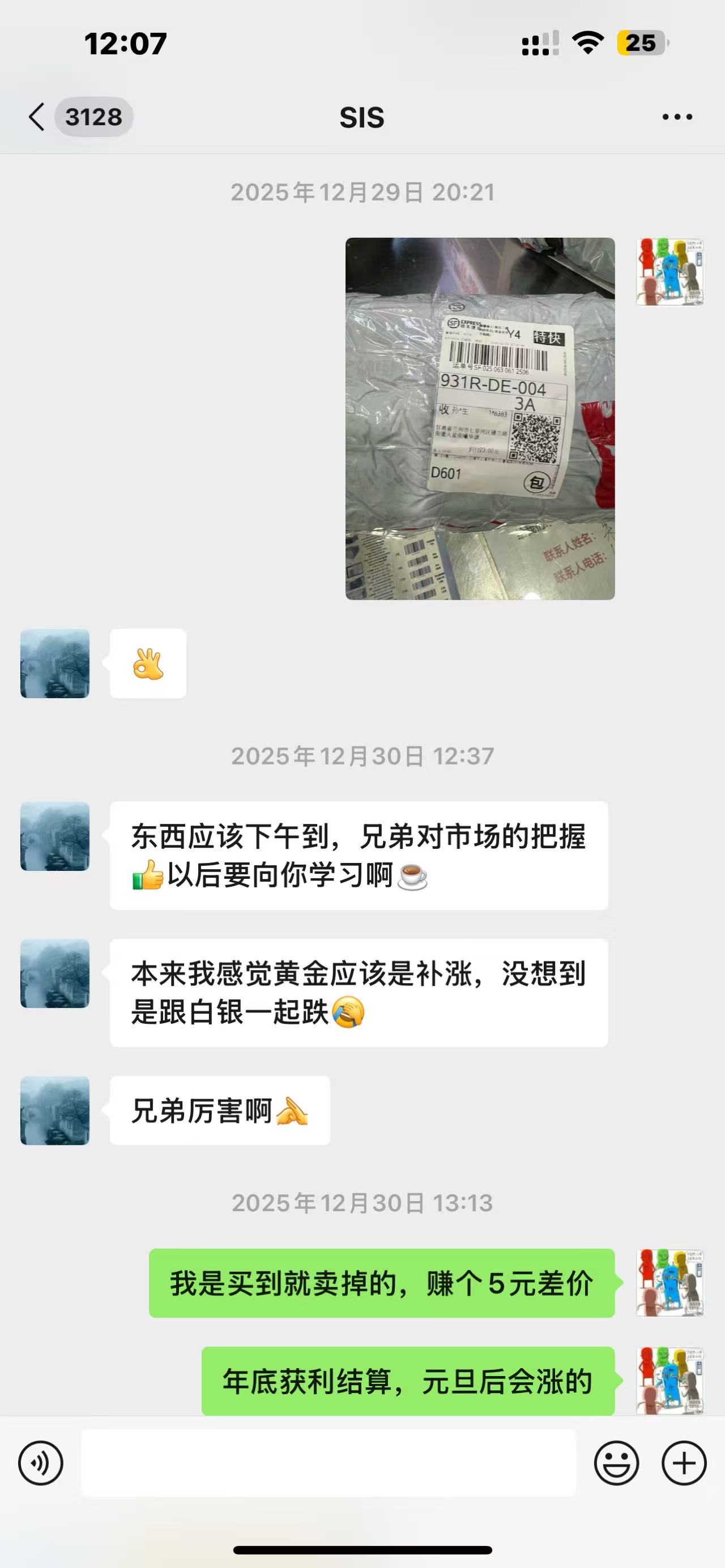This screenshot has height=1568, width=725.
Task: Focus the message text field
Action: coord(329,1463)
